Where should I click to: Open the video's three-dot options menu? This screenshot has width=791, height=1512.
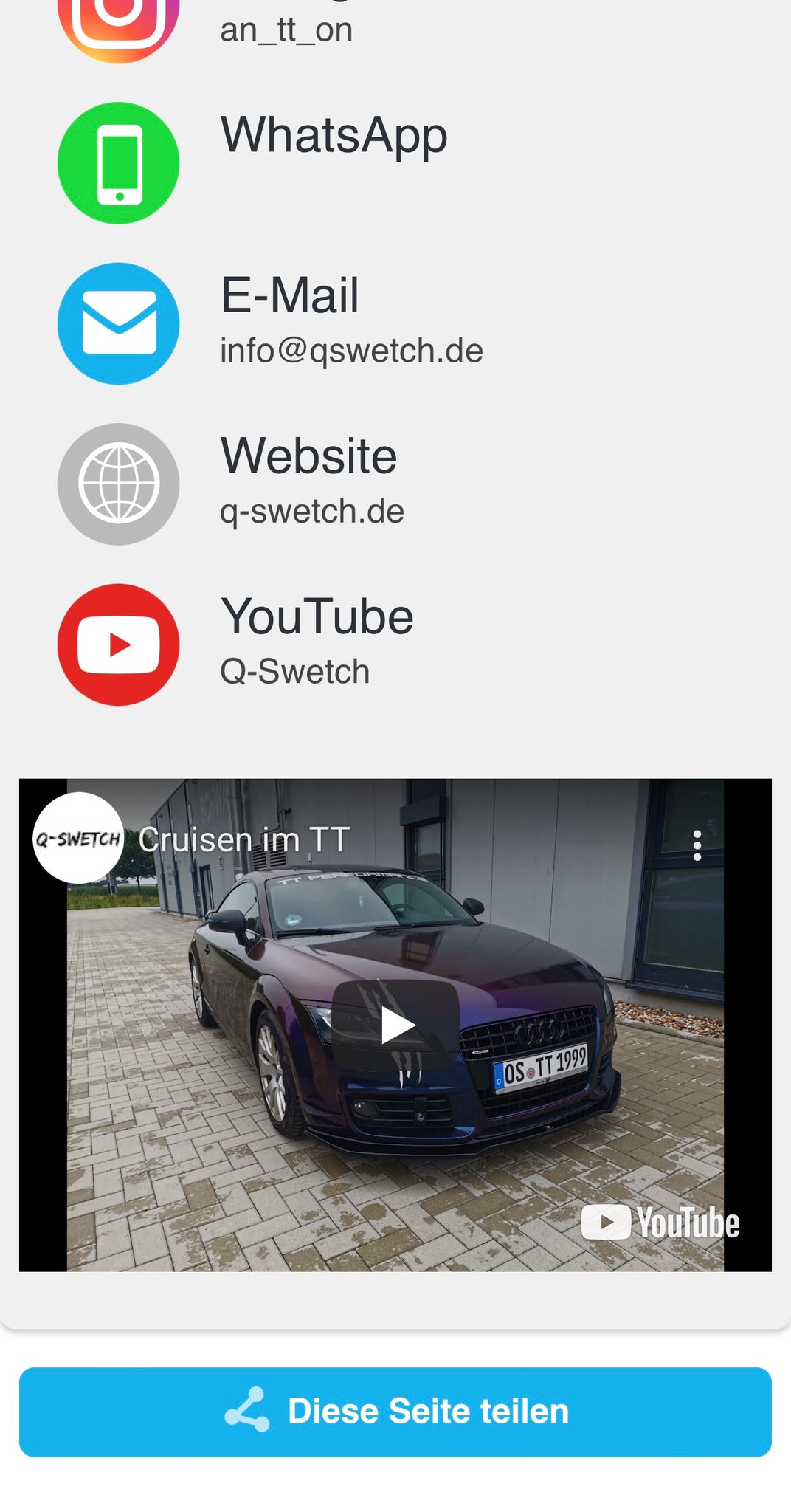click(697, 846)
